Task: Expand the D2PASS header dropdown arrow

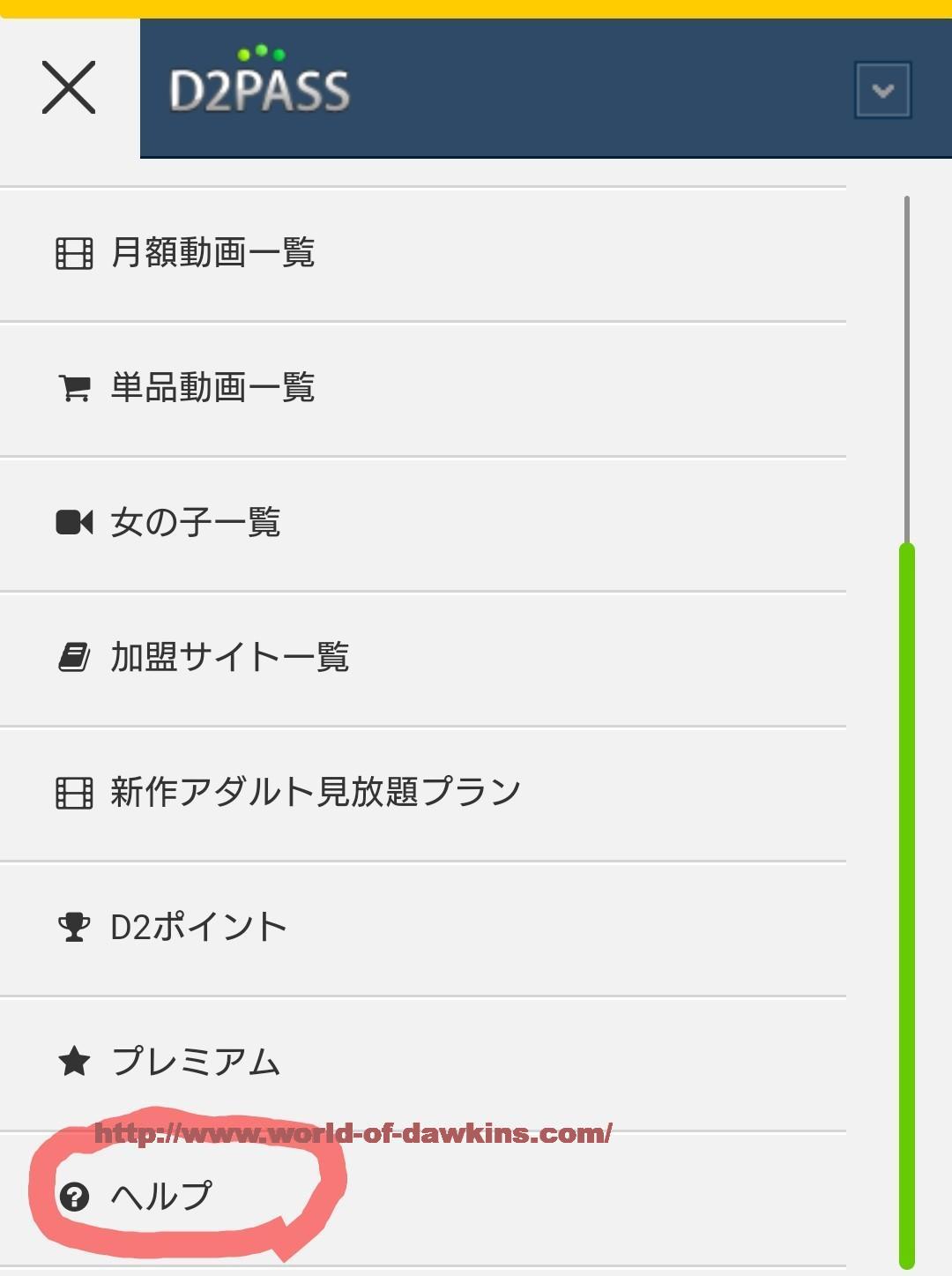Action: pos(882,90)
